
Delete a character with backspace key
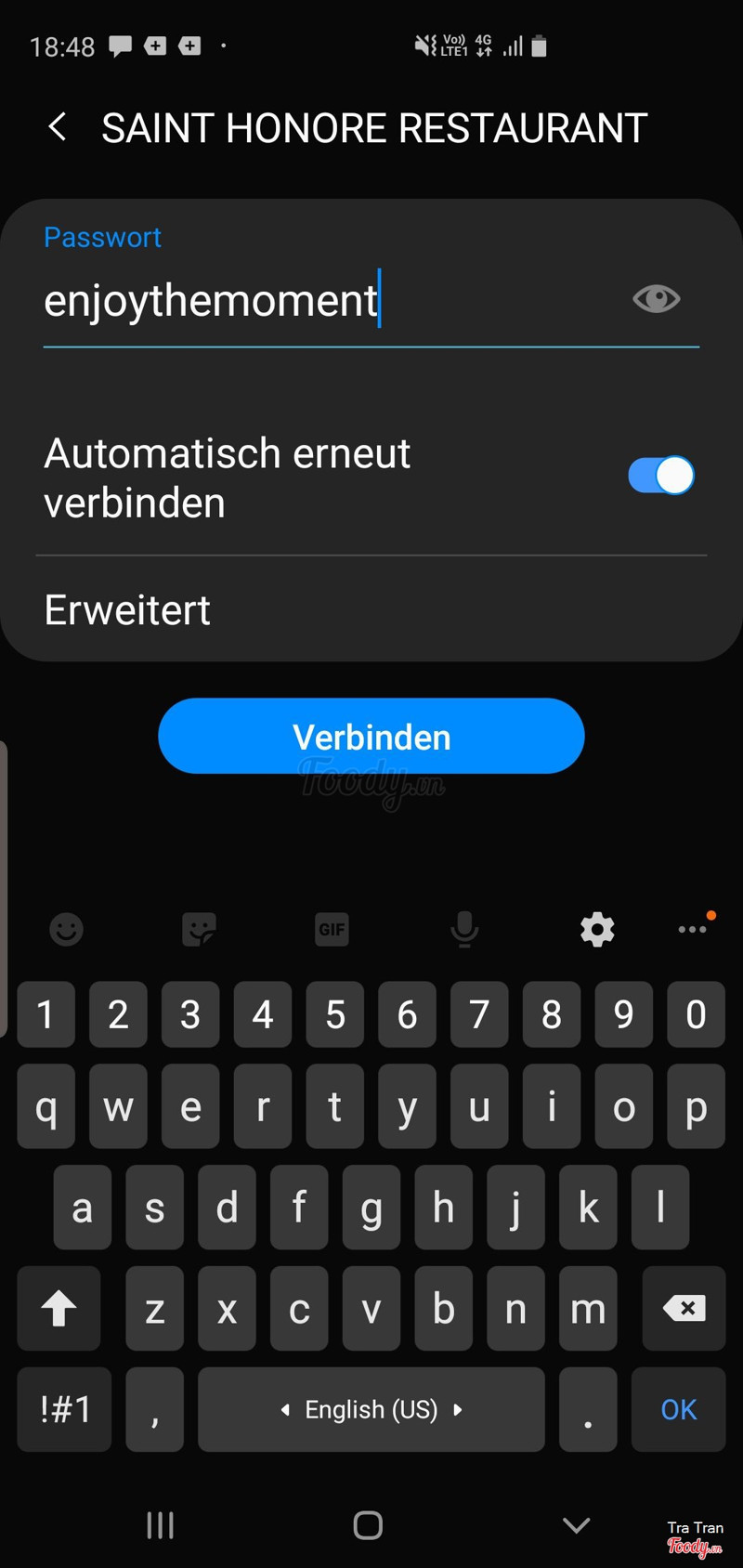tap(684, 1309)
